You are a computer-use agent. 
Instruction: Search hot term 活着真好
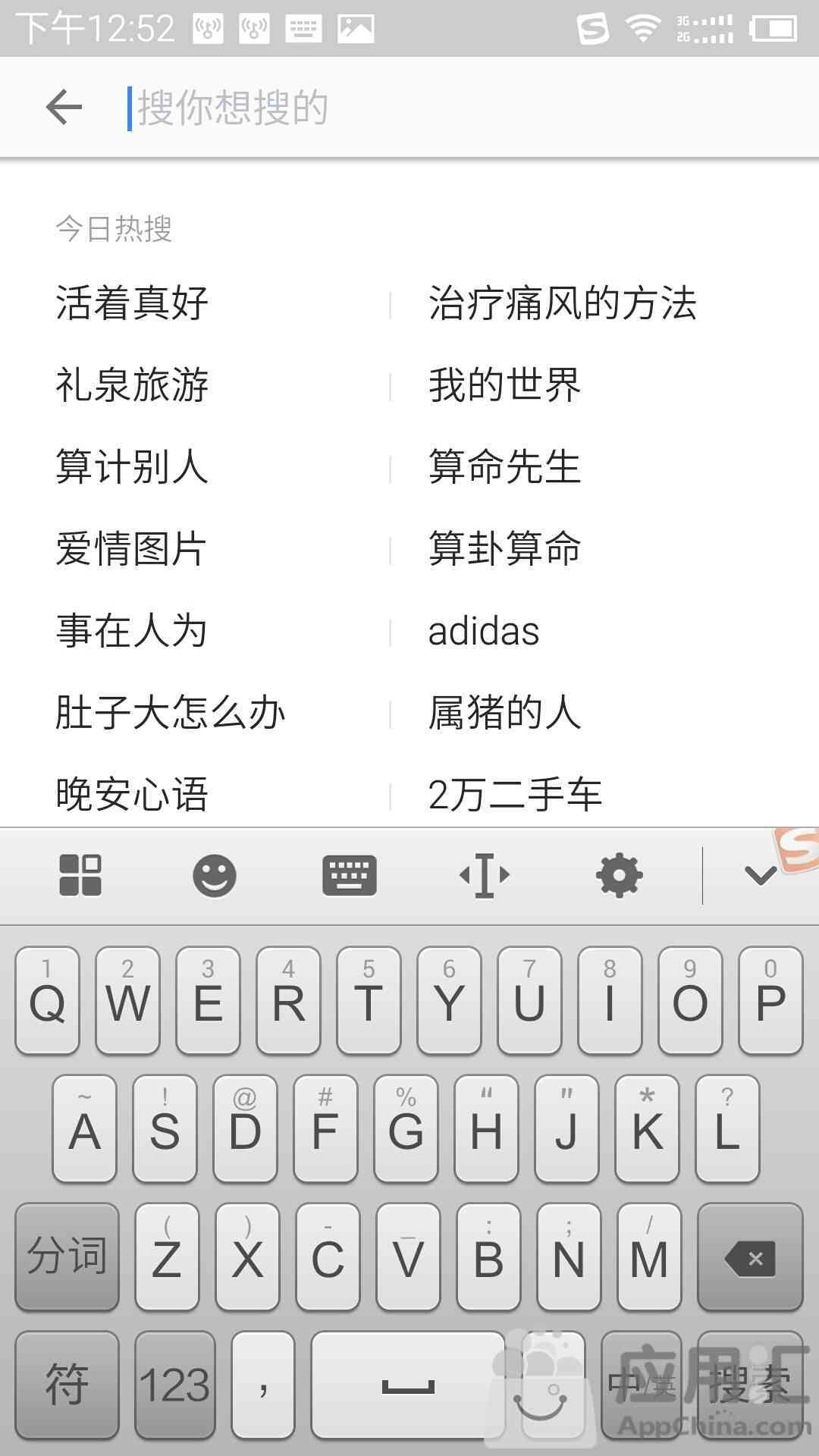point(132,303)
